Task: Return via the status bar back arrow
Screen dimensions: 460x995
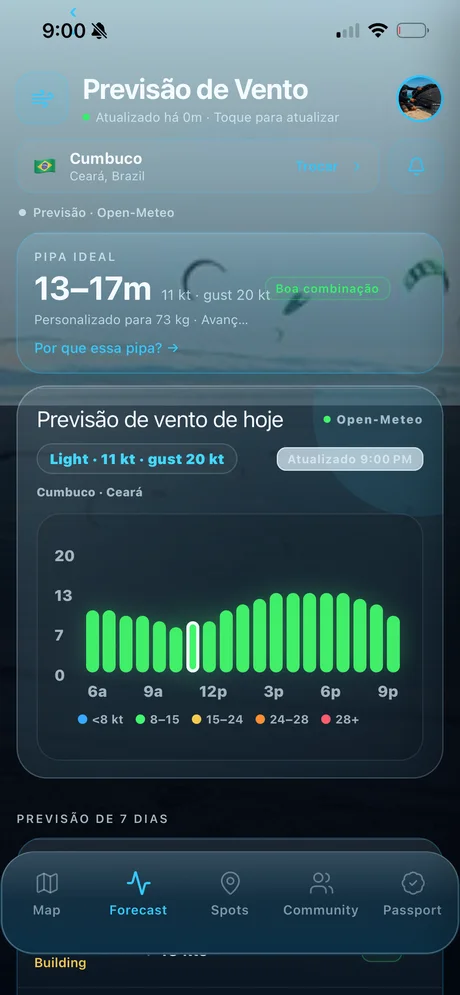Action: [74, 12]
